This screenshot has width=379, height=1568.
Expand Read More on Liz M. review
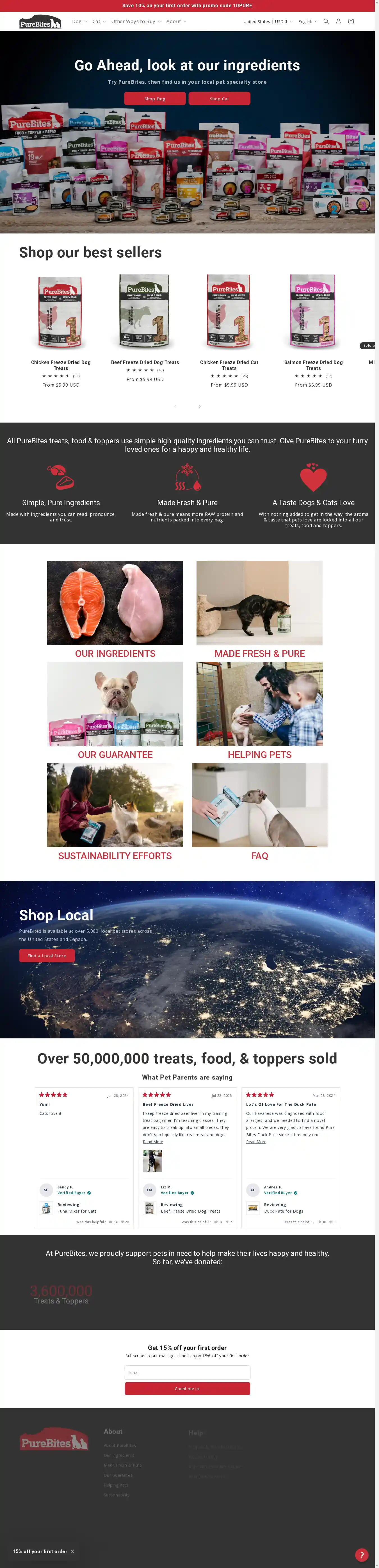pos(153,1141)
